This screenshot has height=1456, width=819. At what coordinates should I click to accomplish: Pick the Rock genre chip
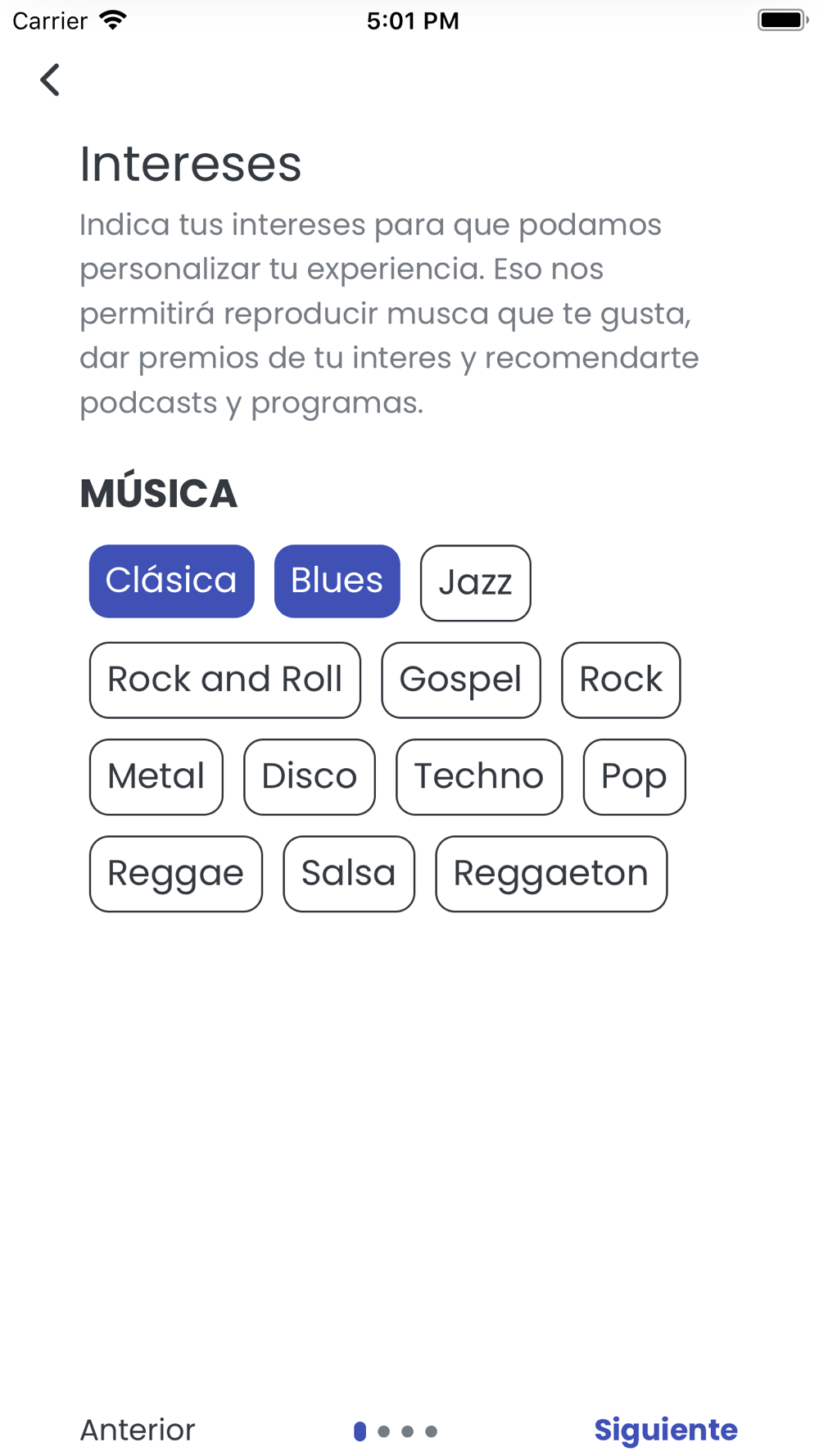click(621, 680)
